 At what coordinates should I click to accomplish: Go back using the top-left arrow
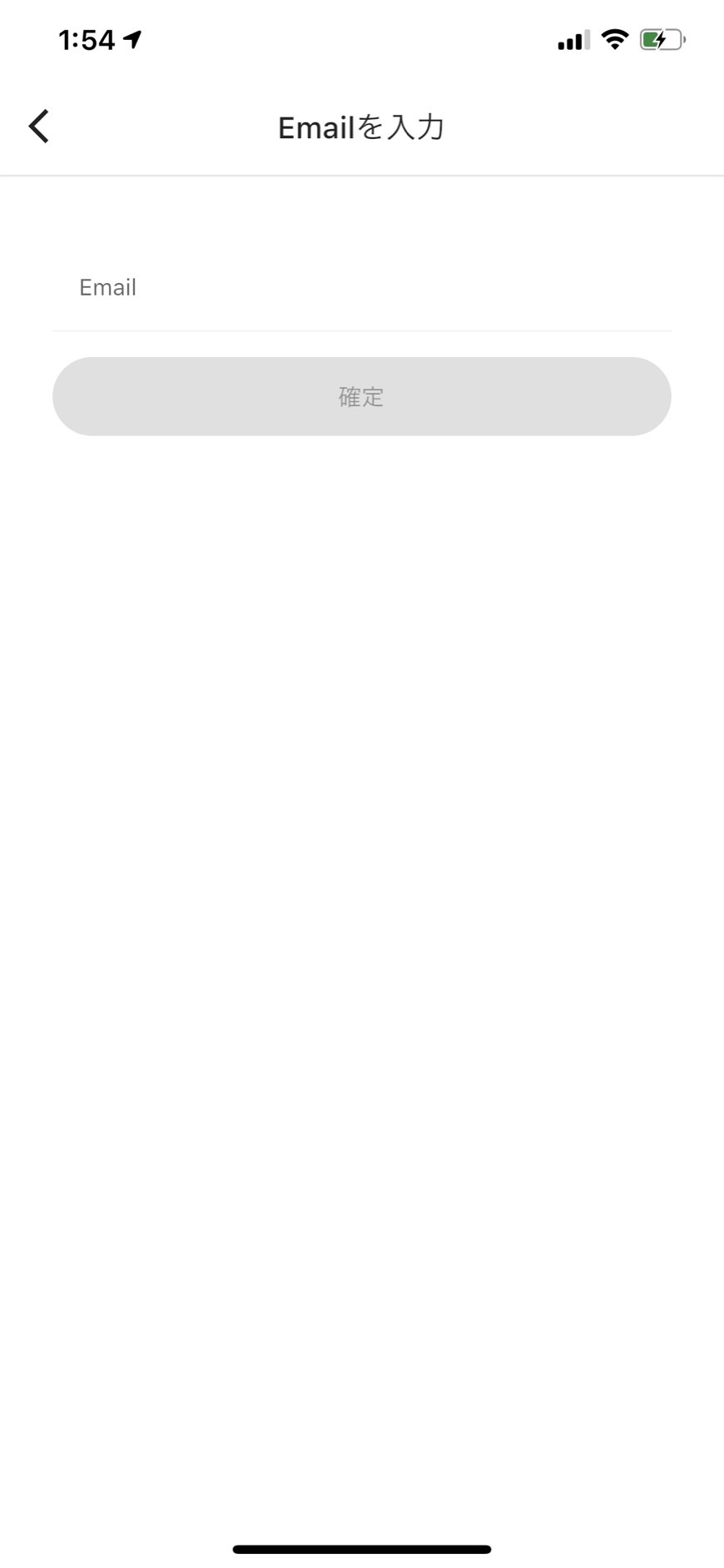39,127
